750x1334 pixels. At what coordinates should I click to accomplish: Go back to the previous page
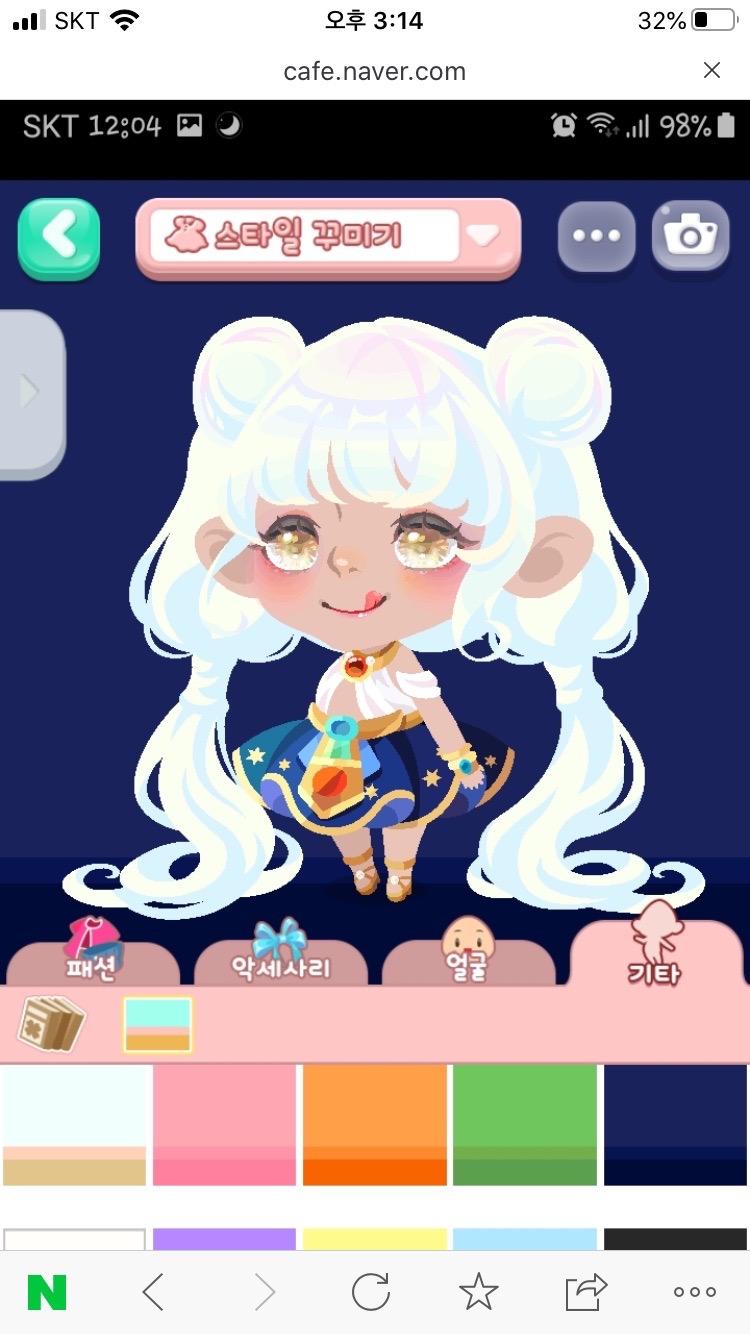153,1292
